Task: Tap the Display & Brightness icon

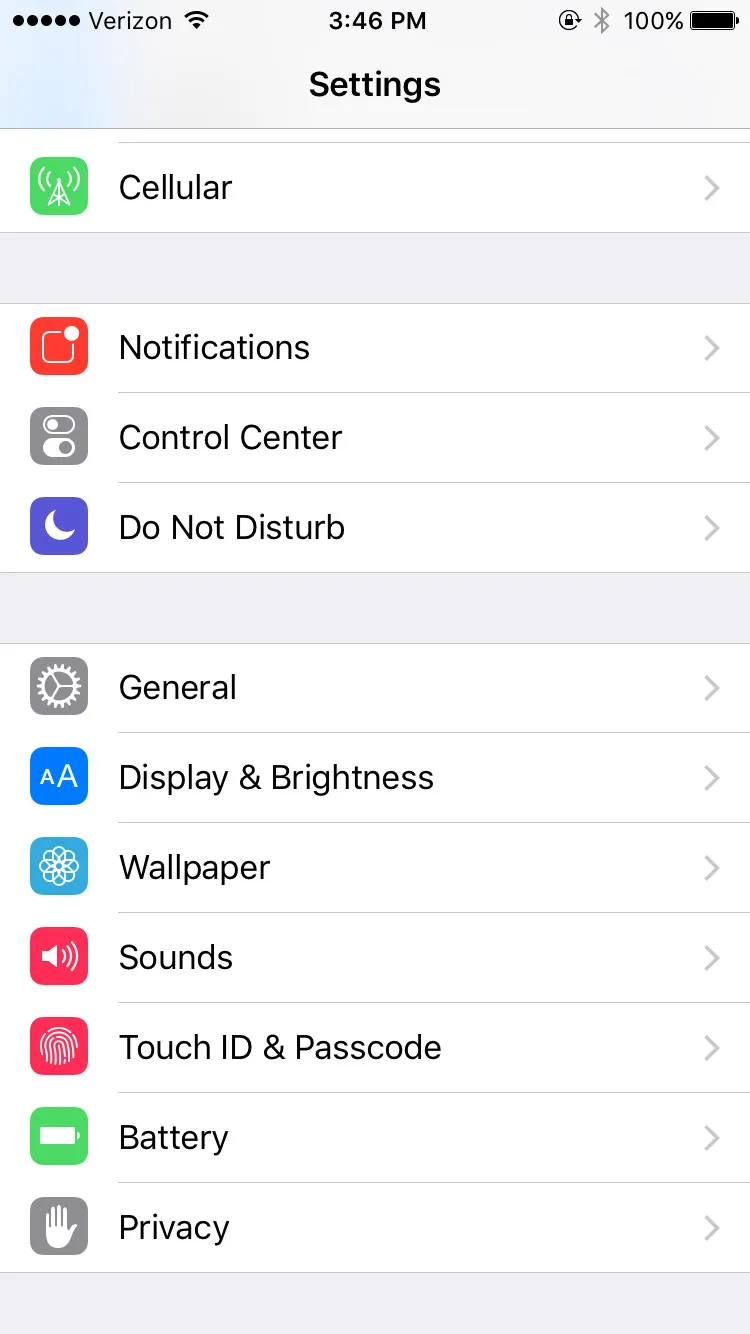Action: pos(57,777)
